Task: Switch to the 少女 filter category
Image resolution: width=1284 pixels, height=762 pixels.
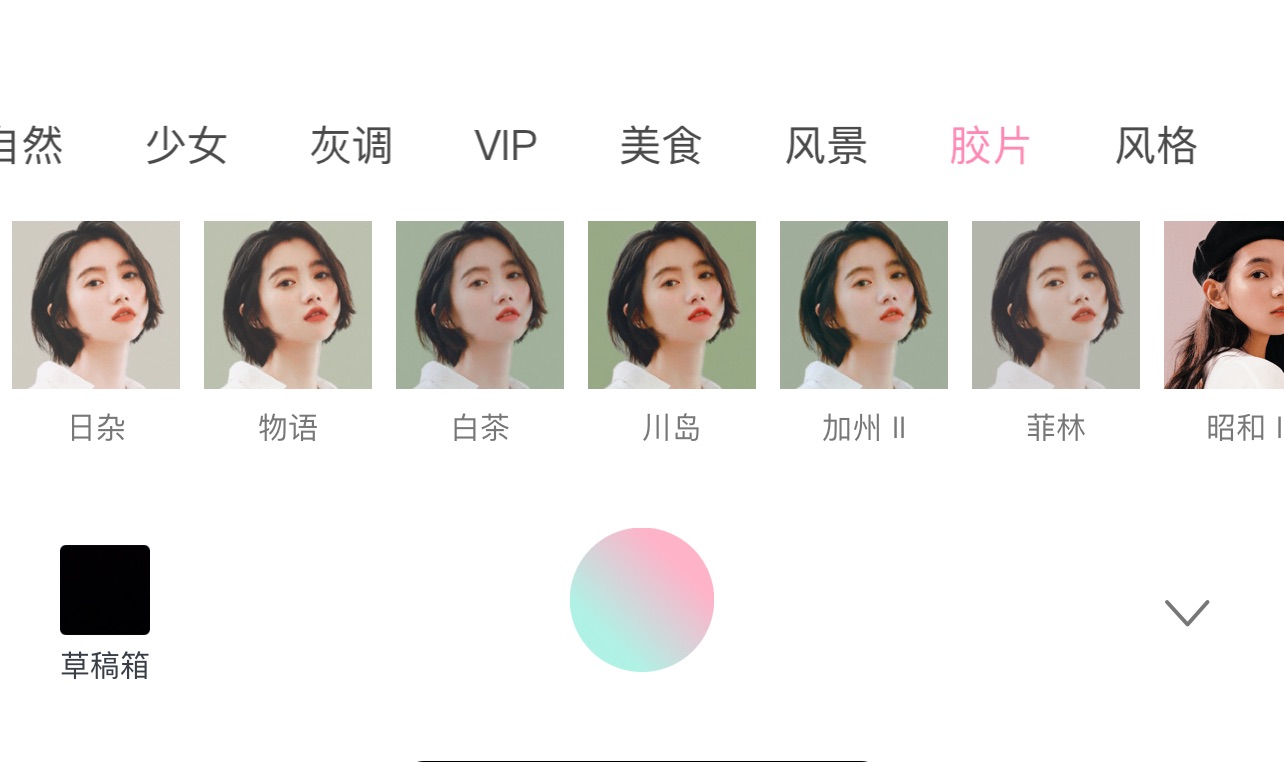Action: [x=187, y=146]
